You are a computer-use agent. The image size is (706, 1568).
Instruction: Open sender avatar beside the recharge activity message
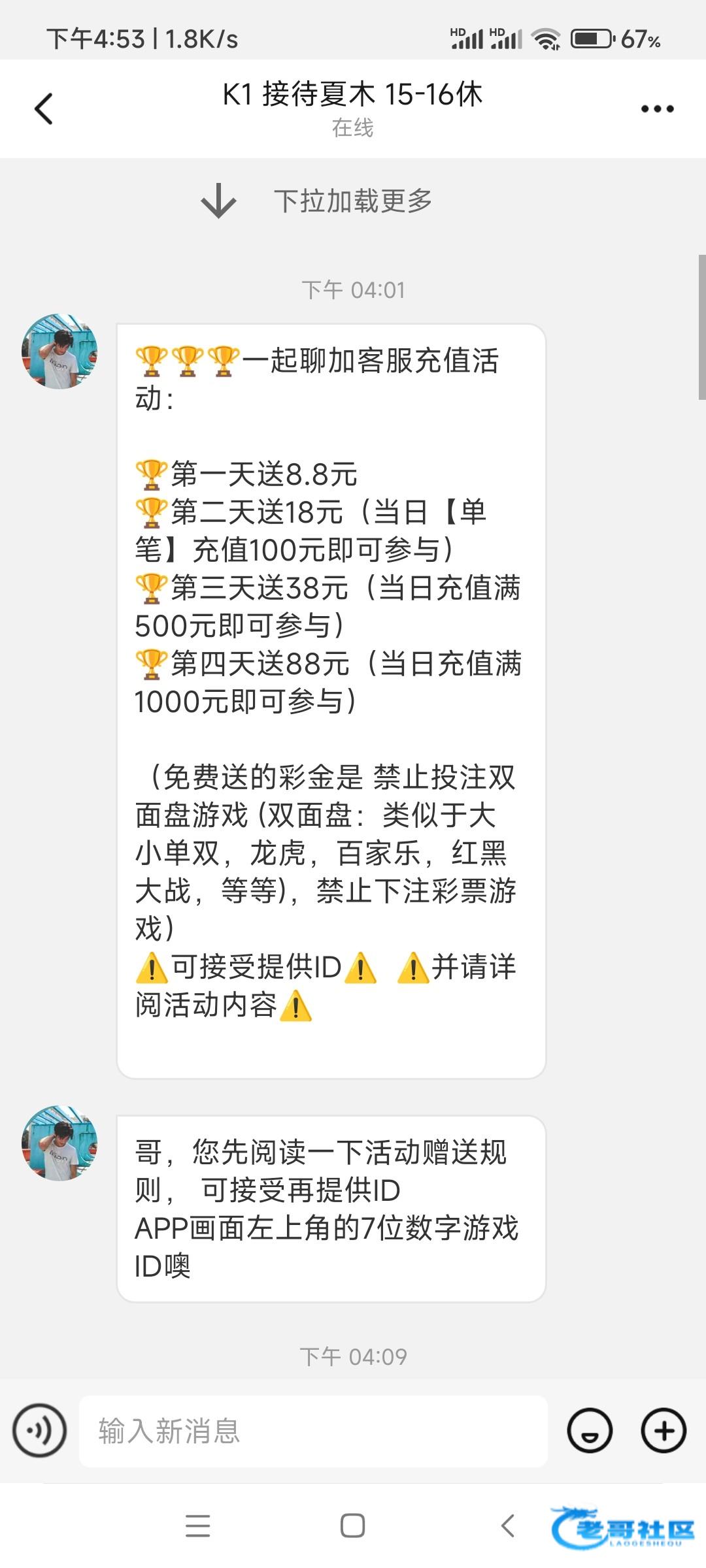59,351
